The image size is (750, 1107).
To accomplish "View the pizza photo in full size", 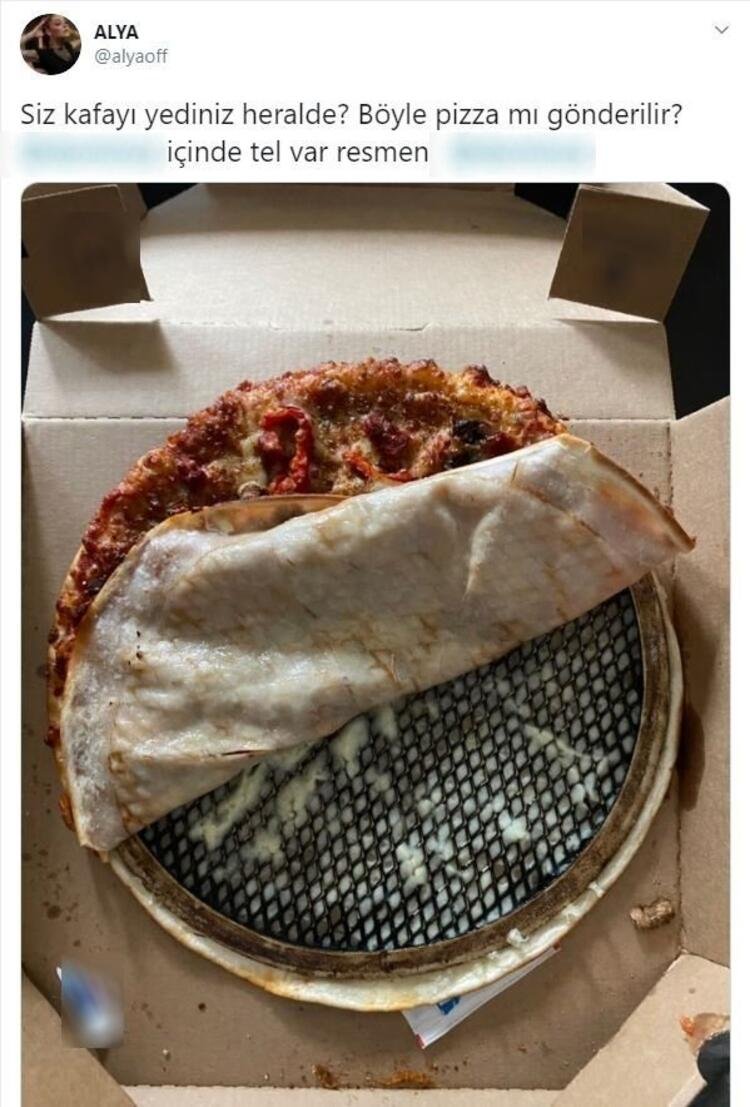I will [x=375, y=640].
